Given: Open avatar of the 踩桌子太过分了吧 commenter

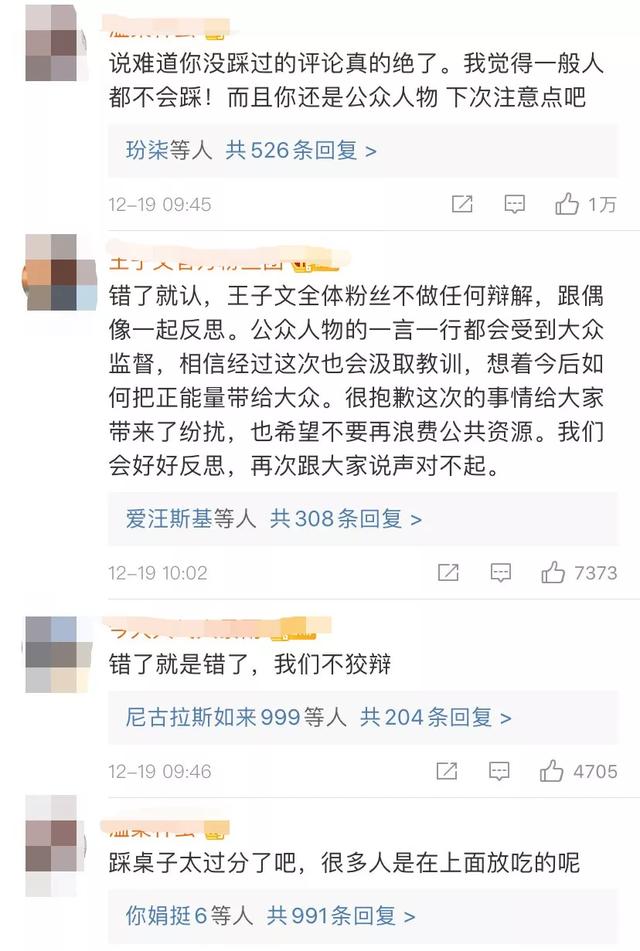Looking at the screenshot, I should (52, 833).
